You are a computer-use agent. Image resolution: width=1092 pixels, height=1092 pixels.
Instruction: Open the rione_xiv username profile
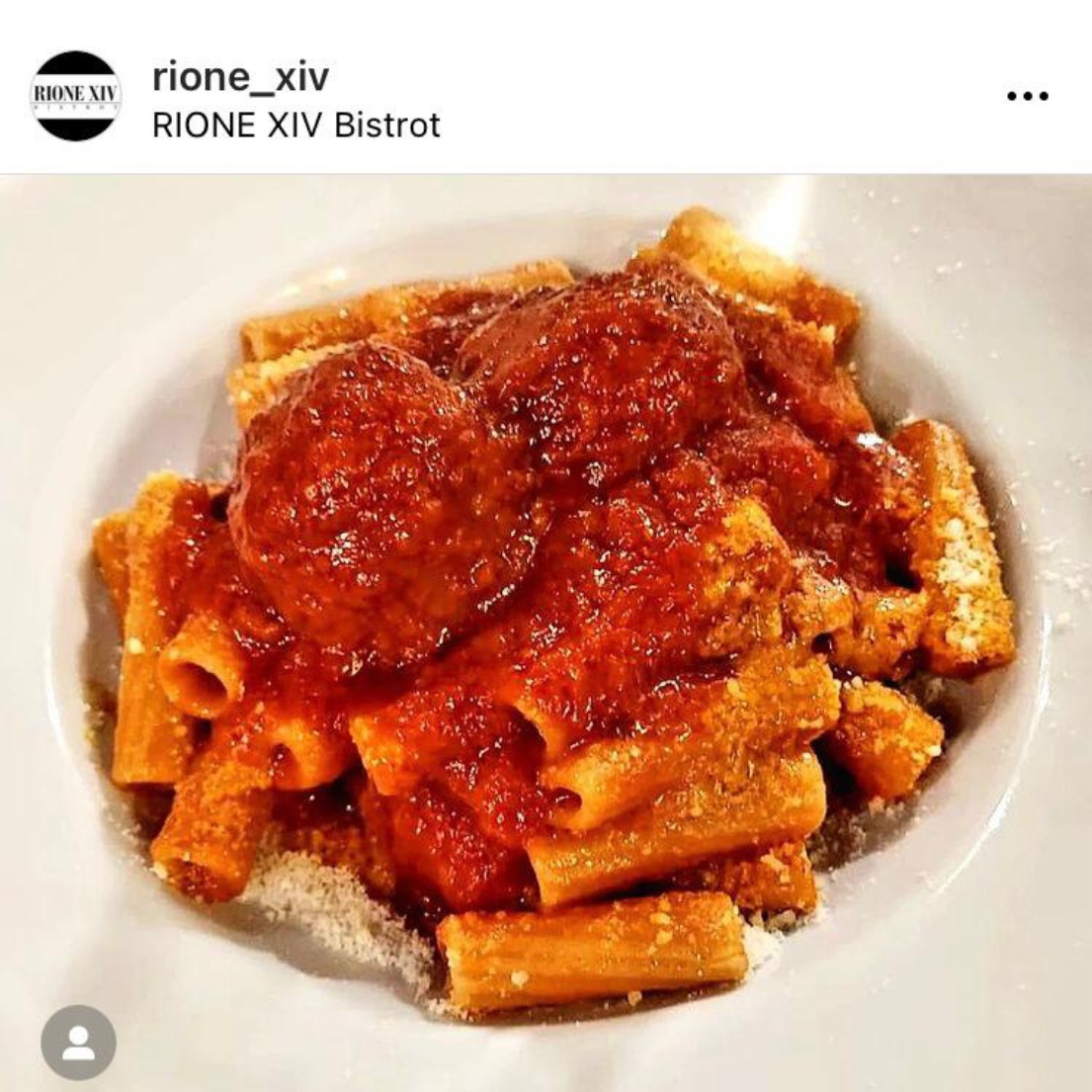coord(240,75)
